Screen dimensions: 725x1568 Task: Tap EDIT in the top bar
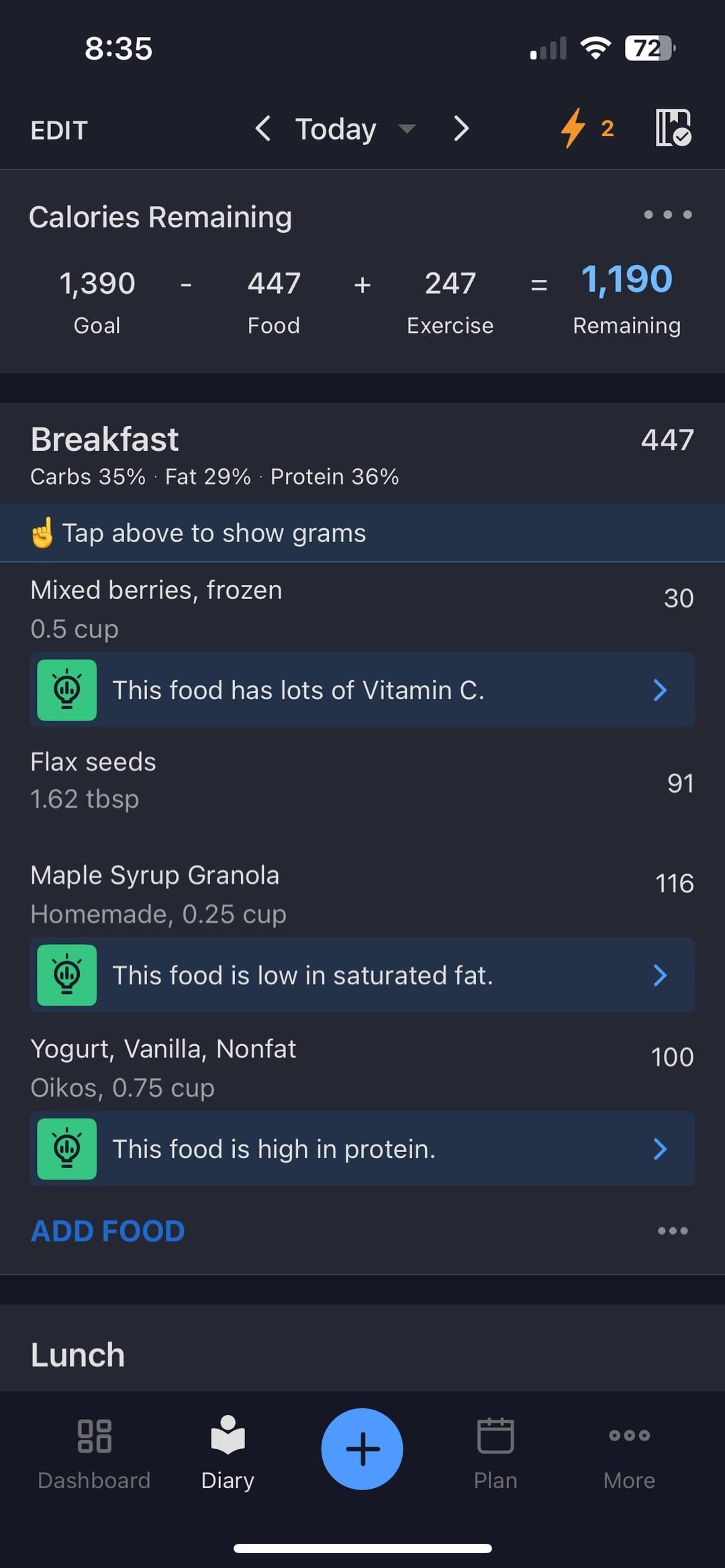point(59,130)
